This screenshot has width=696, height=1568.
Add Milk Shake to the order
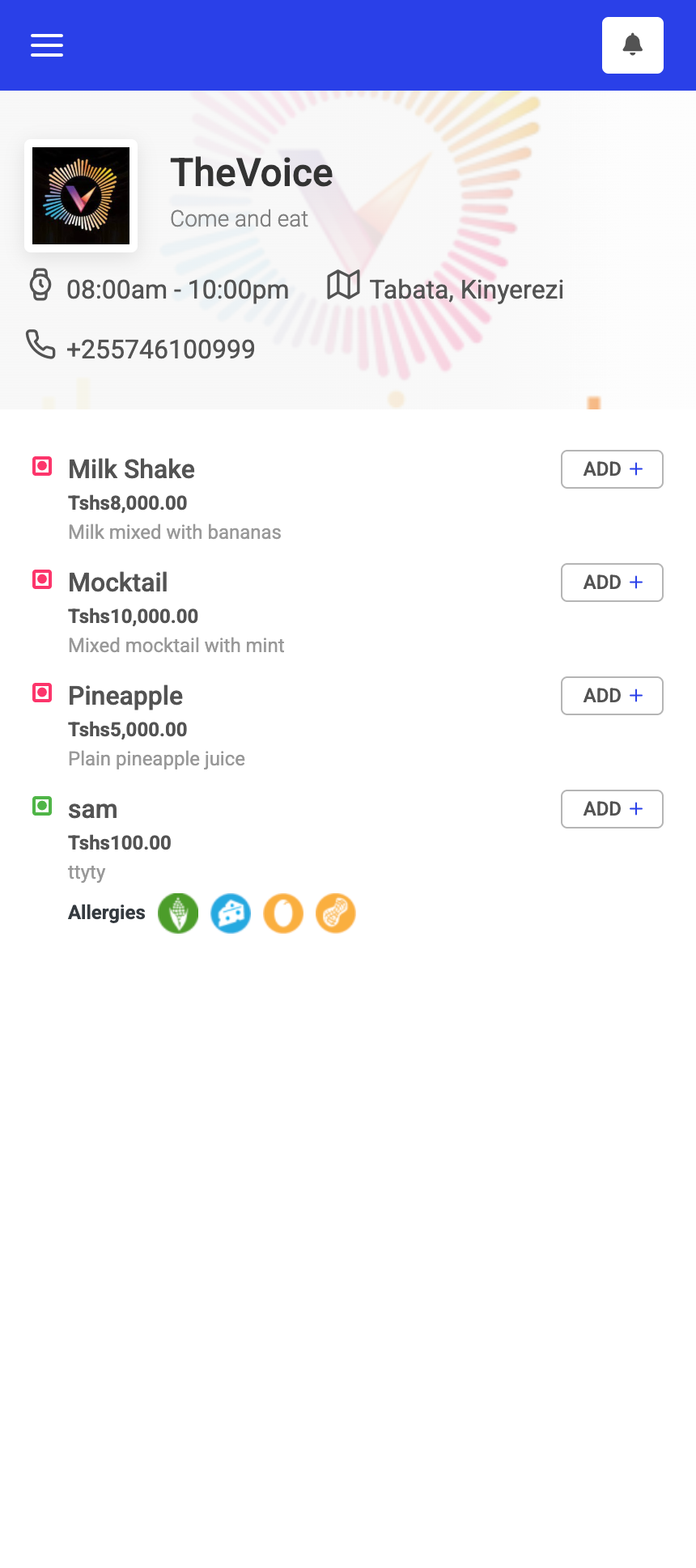click(x=612, y=469)
